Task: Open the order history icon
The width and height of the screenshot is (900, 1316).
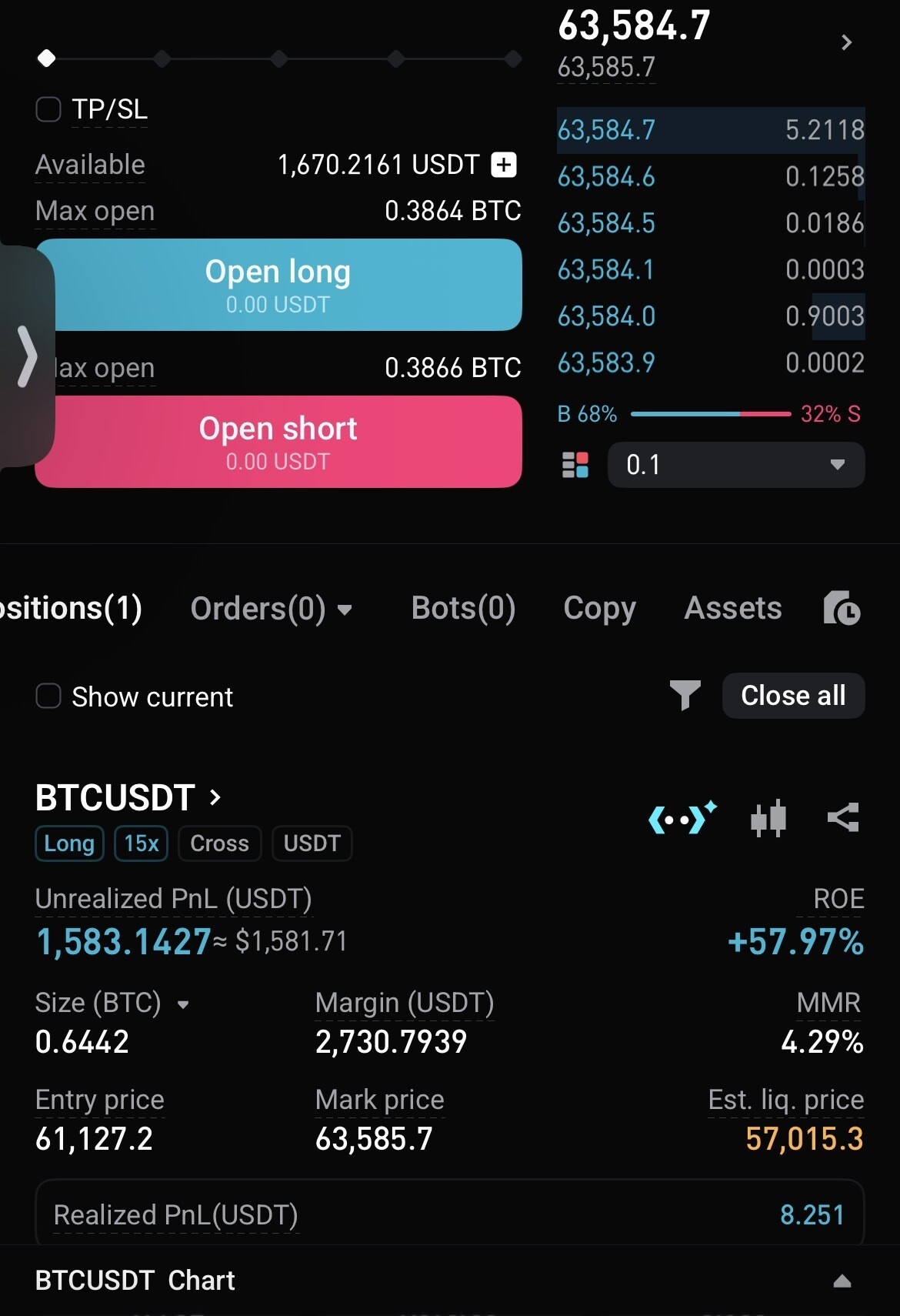Action: pyautogui.click(x=842, y=608)
